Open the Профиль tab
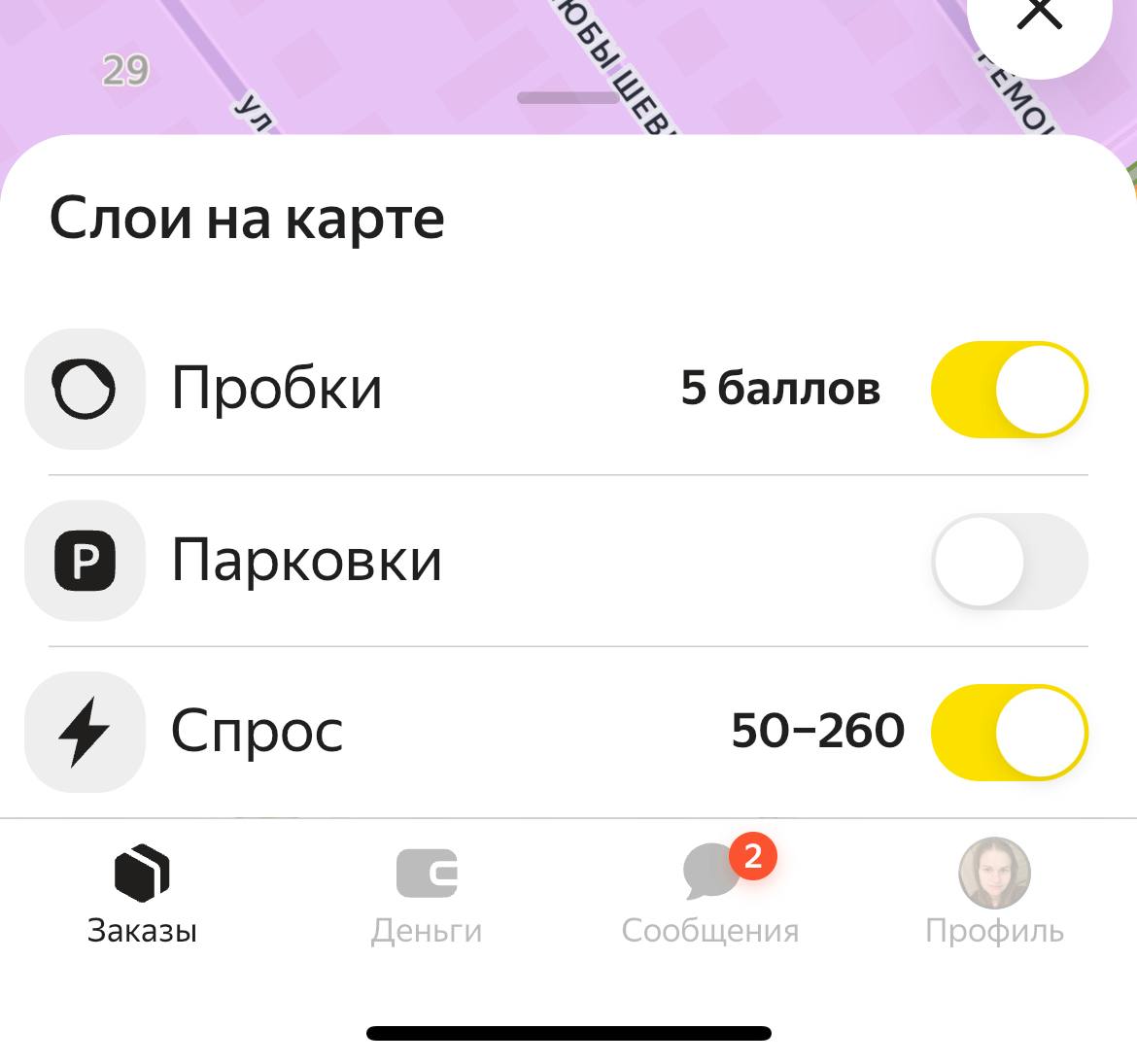 pyautogui.click(x=994, y=894)
